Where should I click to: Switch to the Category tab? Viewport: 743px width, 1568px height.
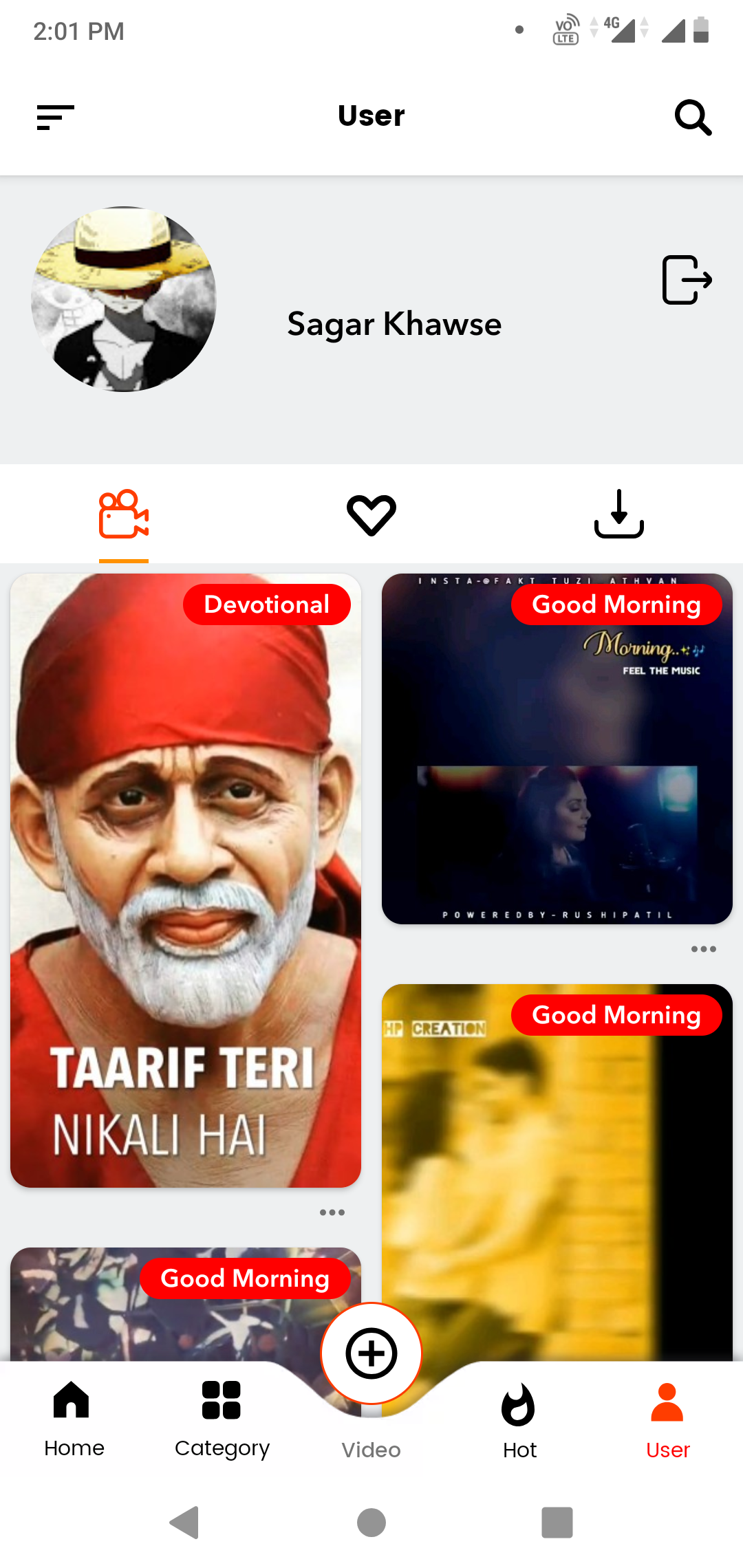pyautogui.click(x=222, y=1418)
